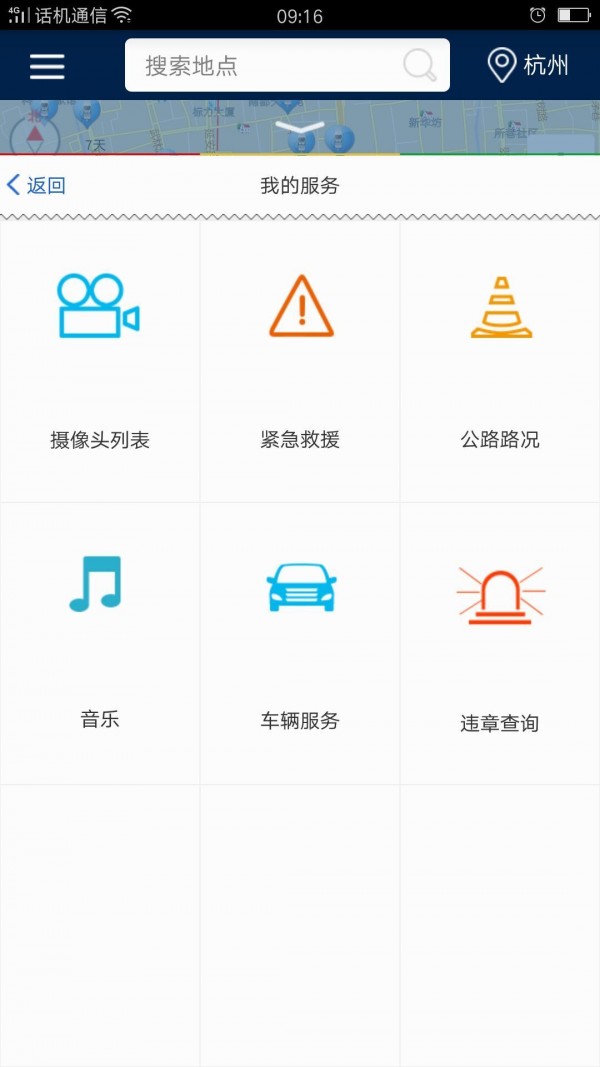600x1067 pixels.
Task: Launch the 音乐 music service
Action: pyautogui.click(x=100, y=643)
